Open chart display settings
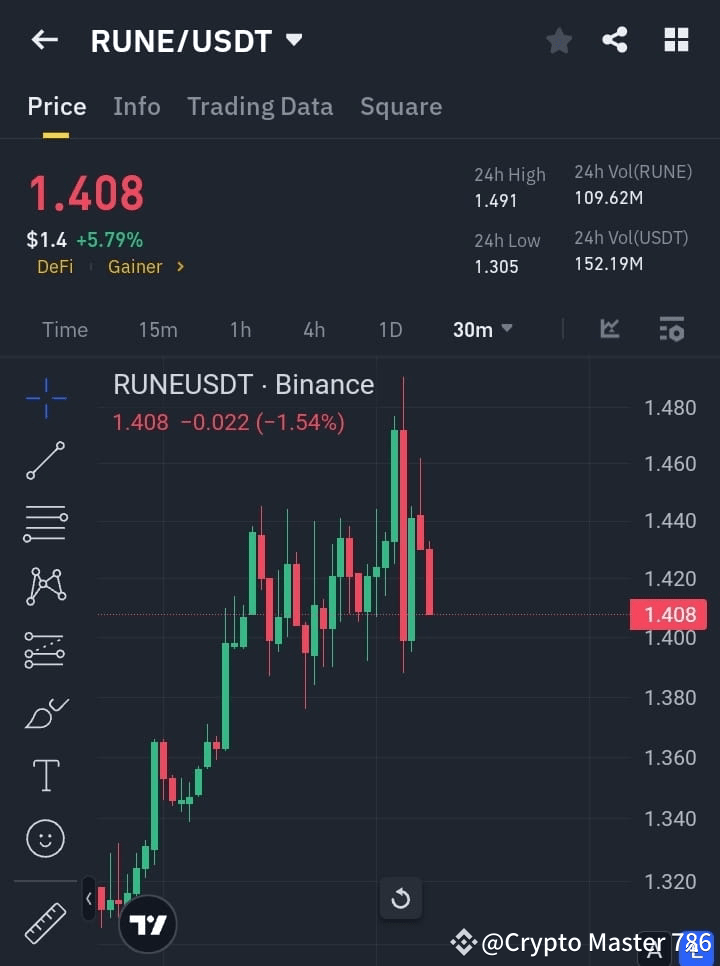The image size is (720, 966). coord(670,329)
